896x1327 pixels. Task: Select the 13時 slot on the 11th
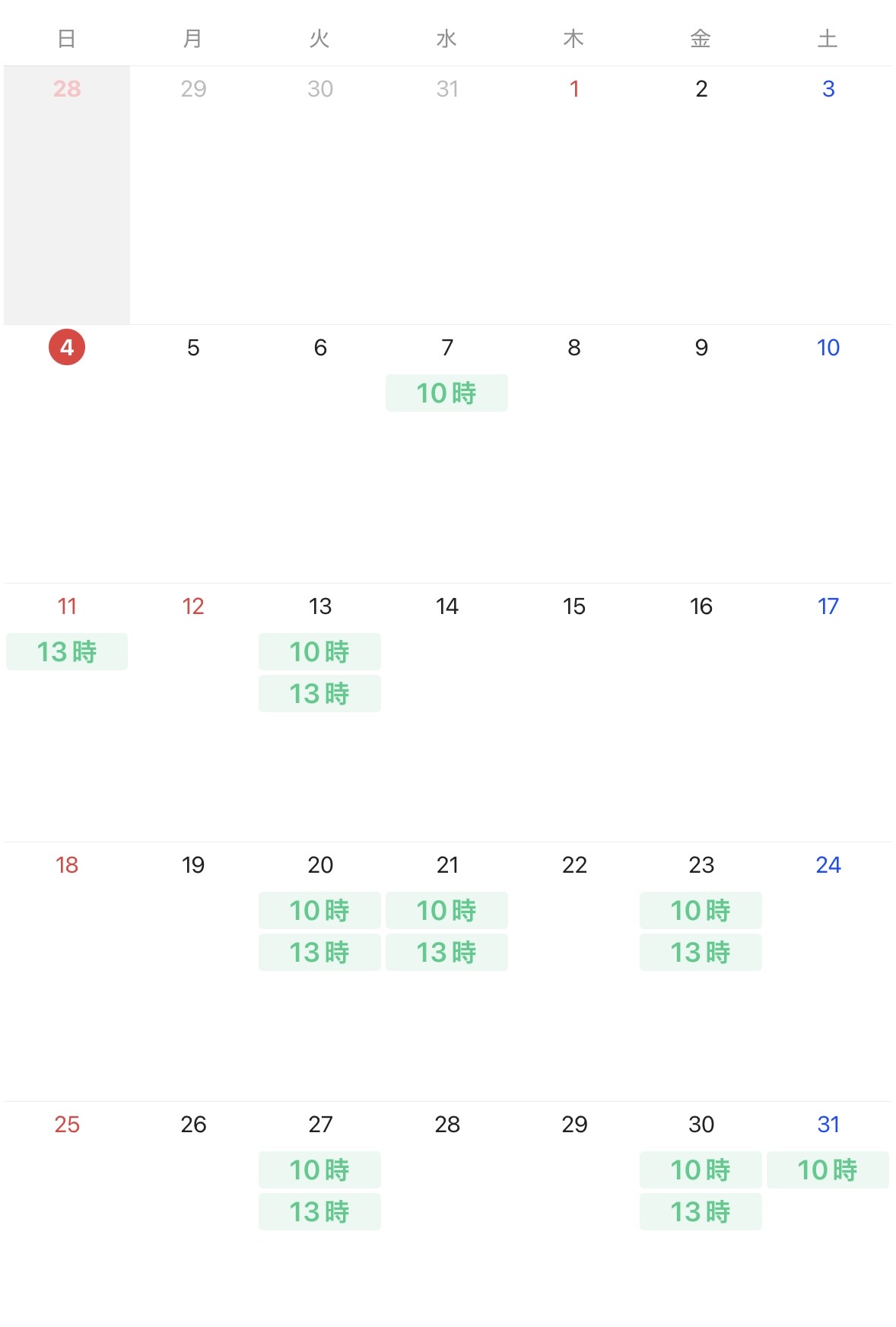click(67, 652)
